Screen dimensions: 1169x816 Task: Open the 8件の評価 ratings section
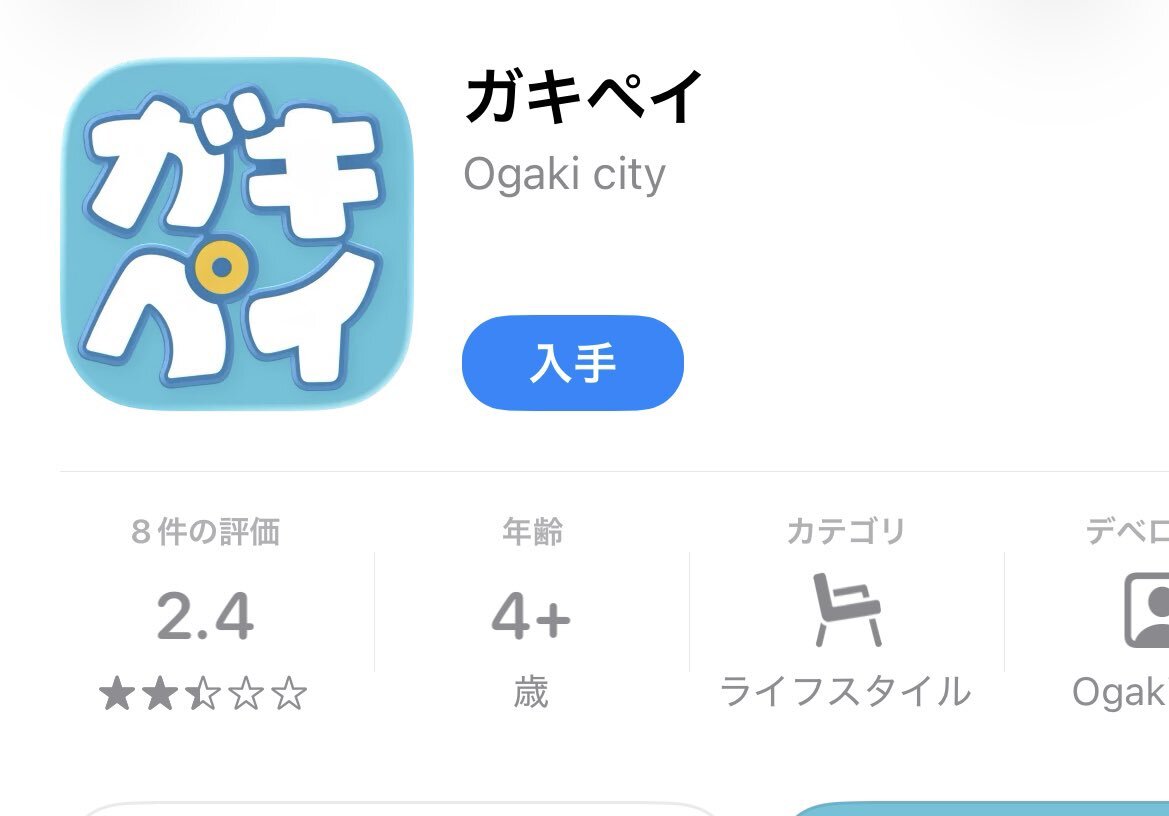(x=205, y=614)
